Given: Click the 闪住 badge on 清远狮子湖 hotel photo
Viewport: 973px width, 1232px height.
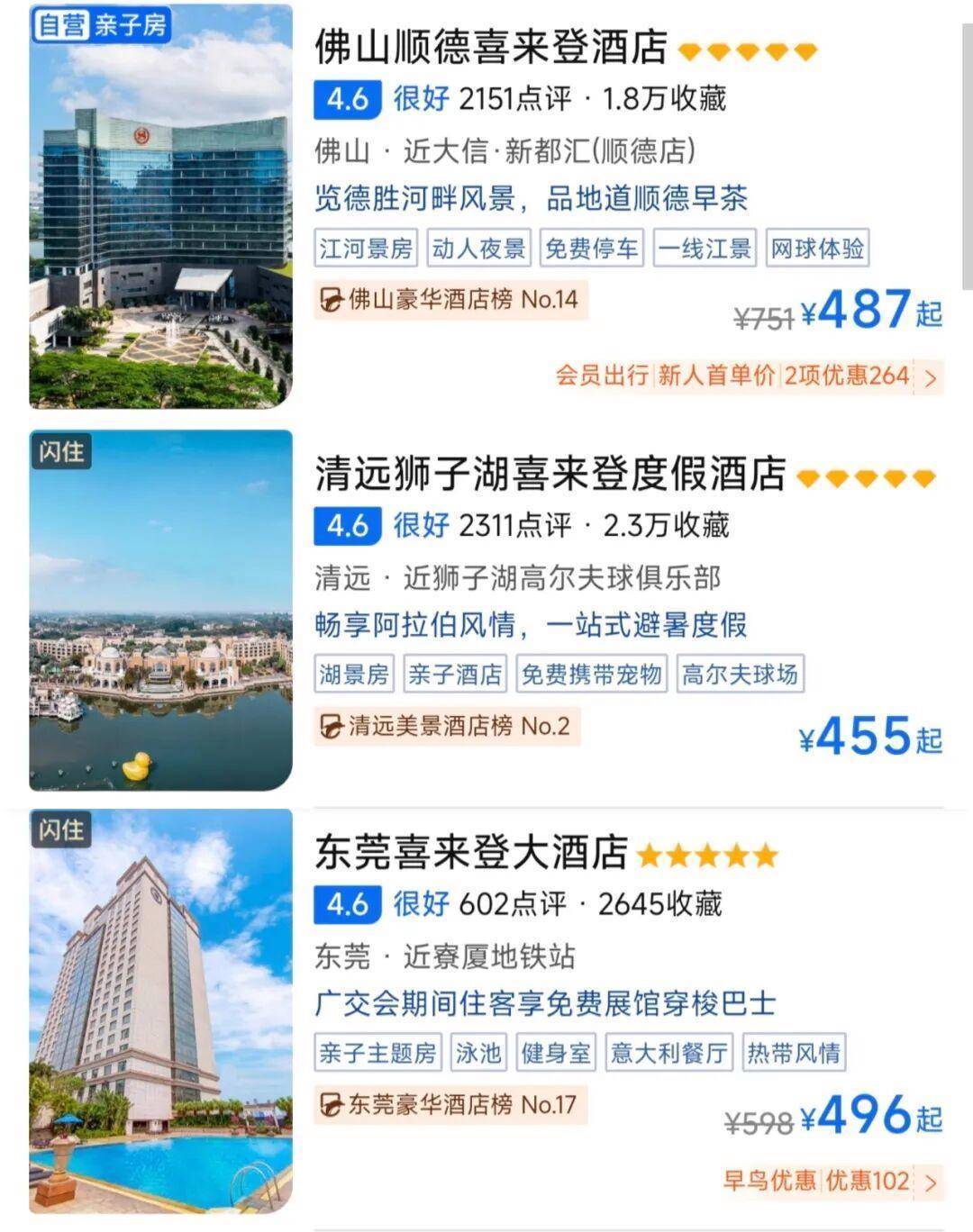Looking at the screenshot, I should (x=59, y=453).
